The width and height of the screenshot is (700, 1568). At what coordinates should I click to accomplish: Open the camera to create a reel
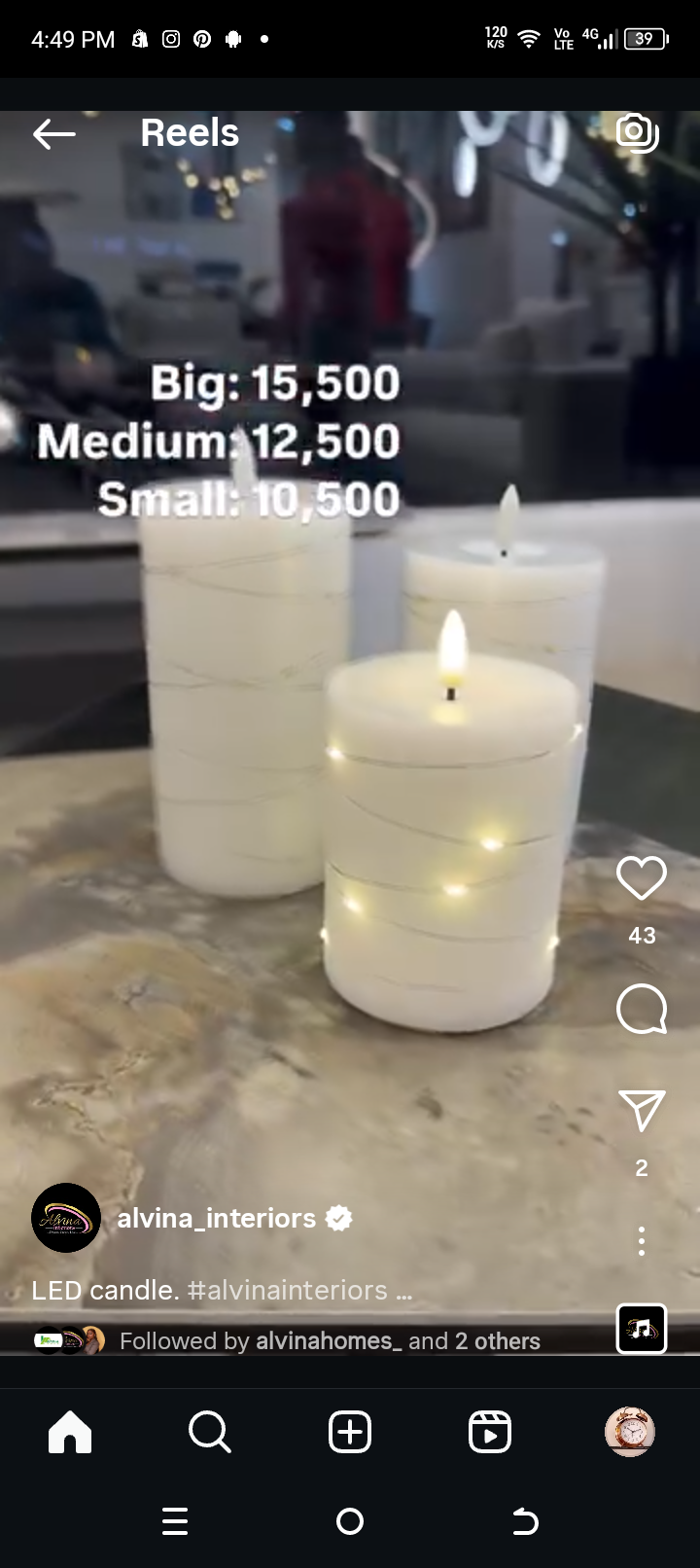tap(637, 132)
